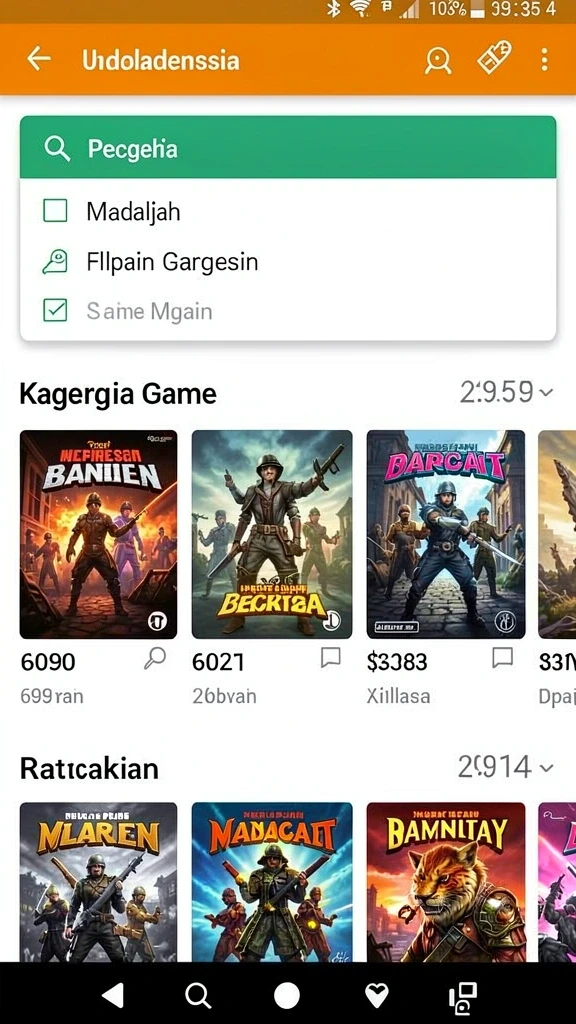Open the Banuen game card
This screenshot has height=1024, width=576.
pos(98,534)
